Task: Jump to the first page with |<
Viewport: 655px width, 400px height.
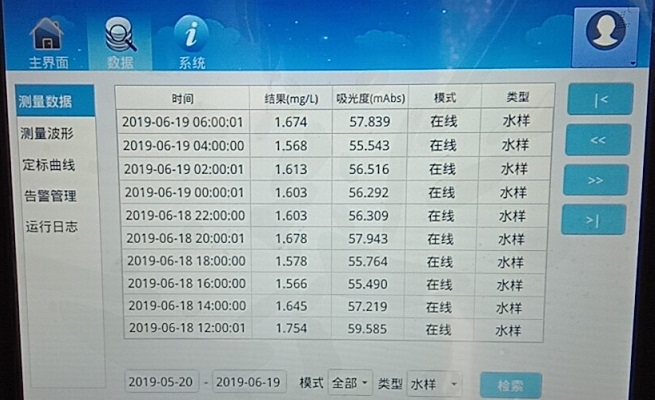Action: click(600, 99)
